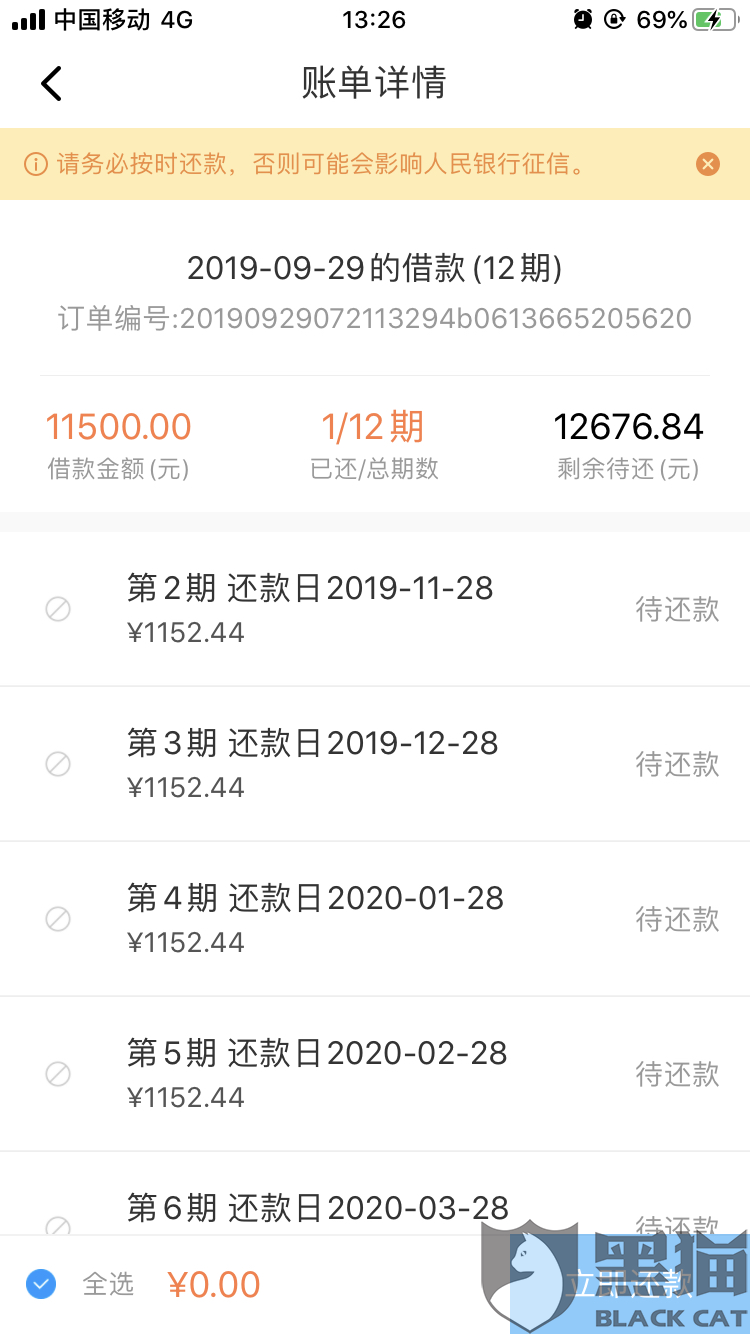Screen dimensions: 750x1334
Task: Click the battery charging icon
Action: coord(712,17)
